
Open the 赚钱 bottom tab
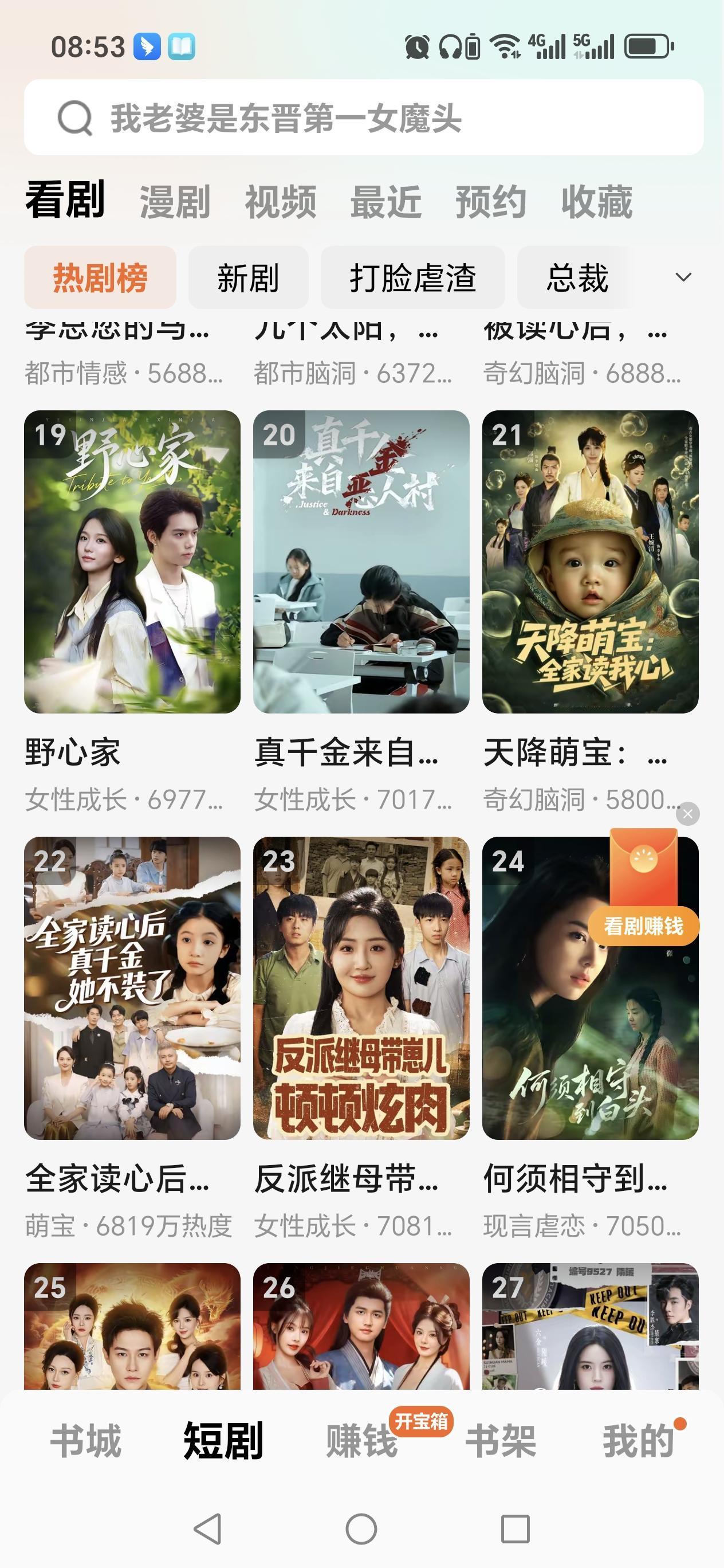[x=361, y=1441]
